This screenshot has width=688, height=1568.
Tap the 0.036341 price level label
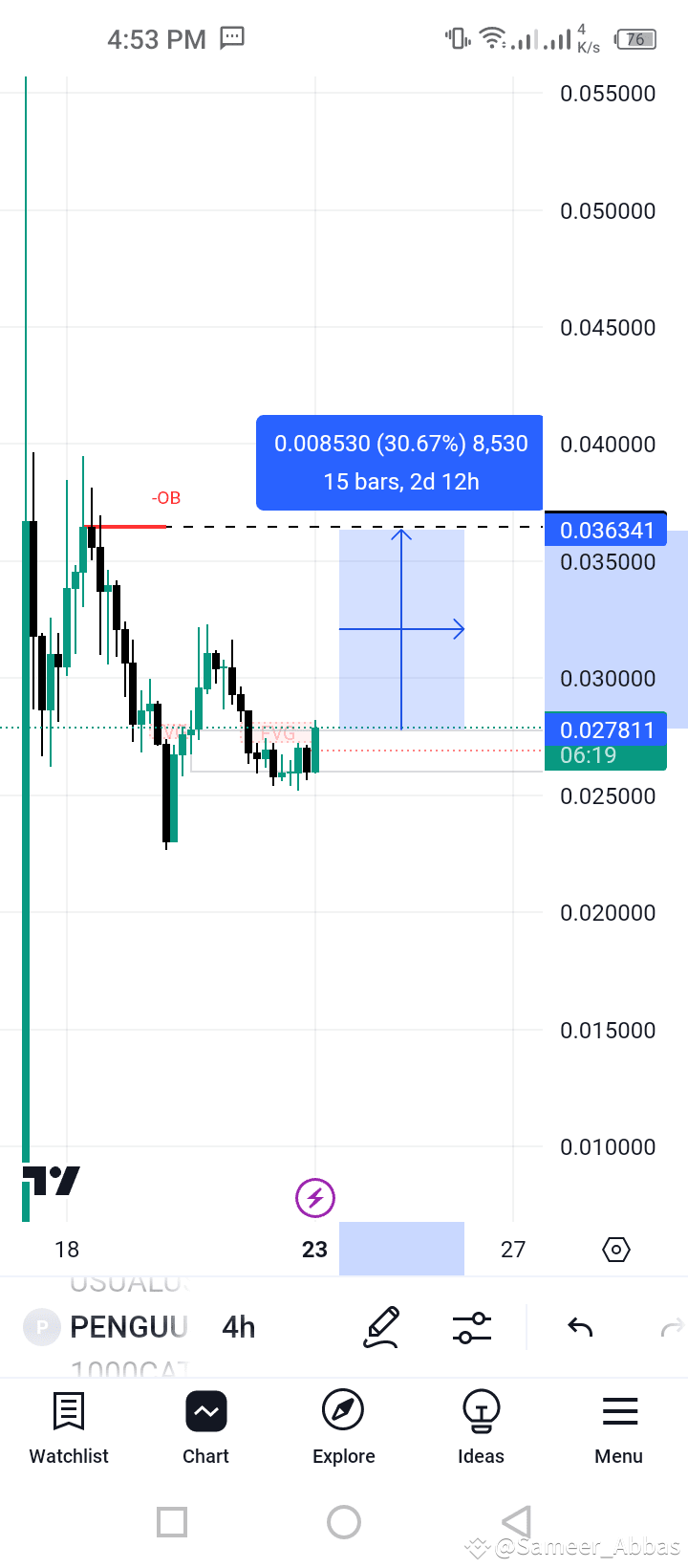point(607,530)
